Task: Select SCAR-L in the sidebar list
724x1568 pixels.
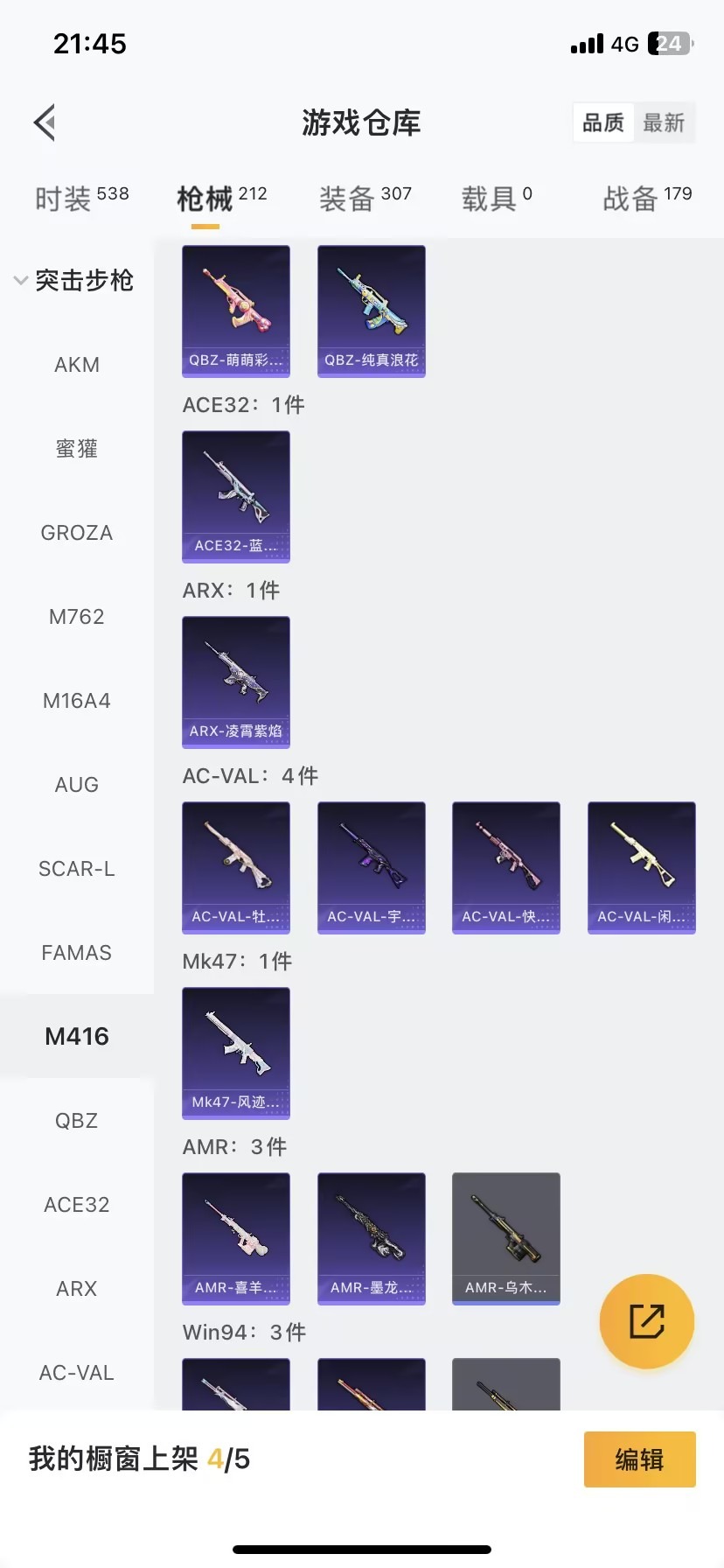Action: point(76,869)
